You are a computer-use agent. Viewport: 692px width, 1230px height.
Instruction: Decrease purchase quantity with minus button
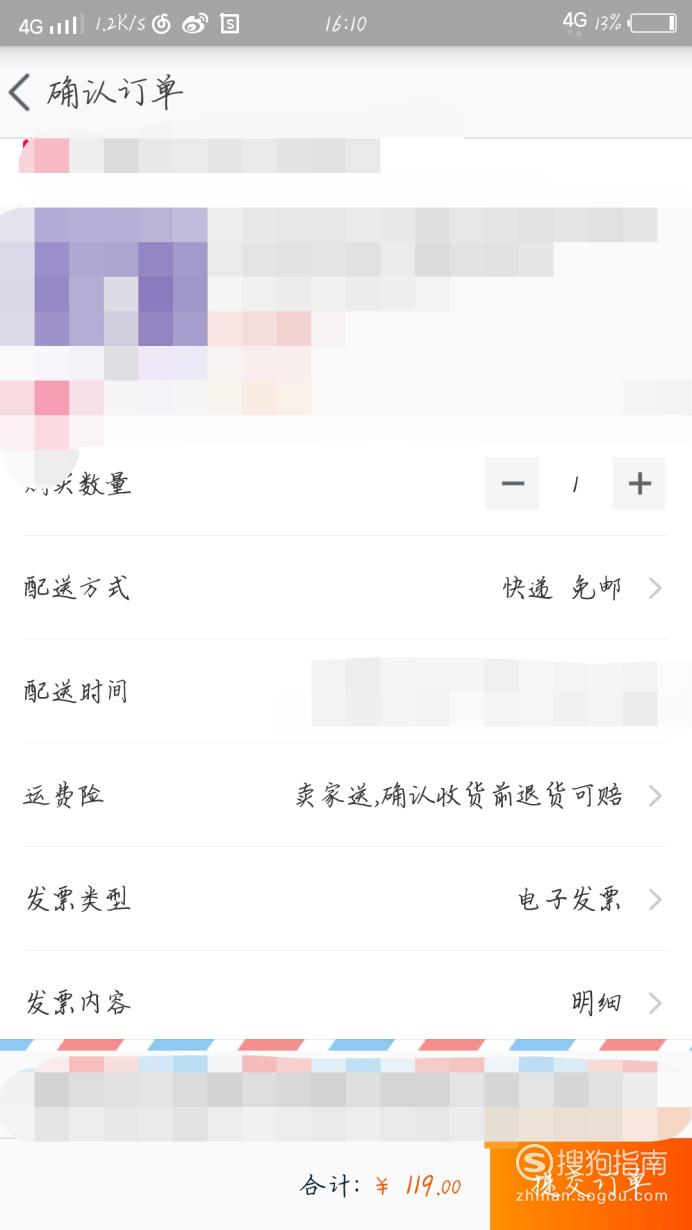tap(513, 484)
